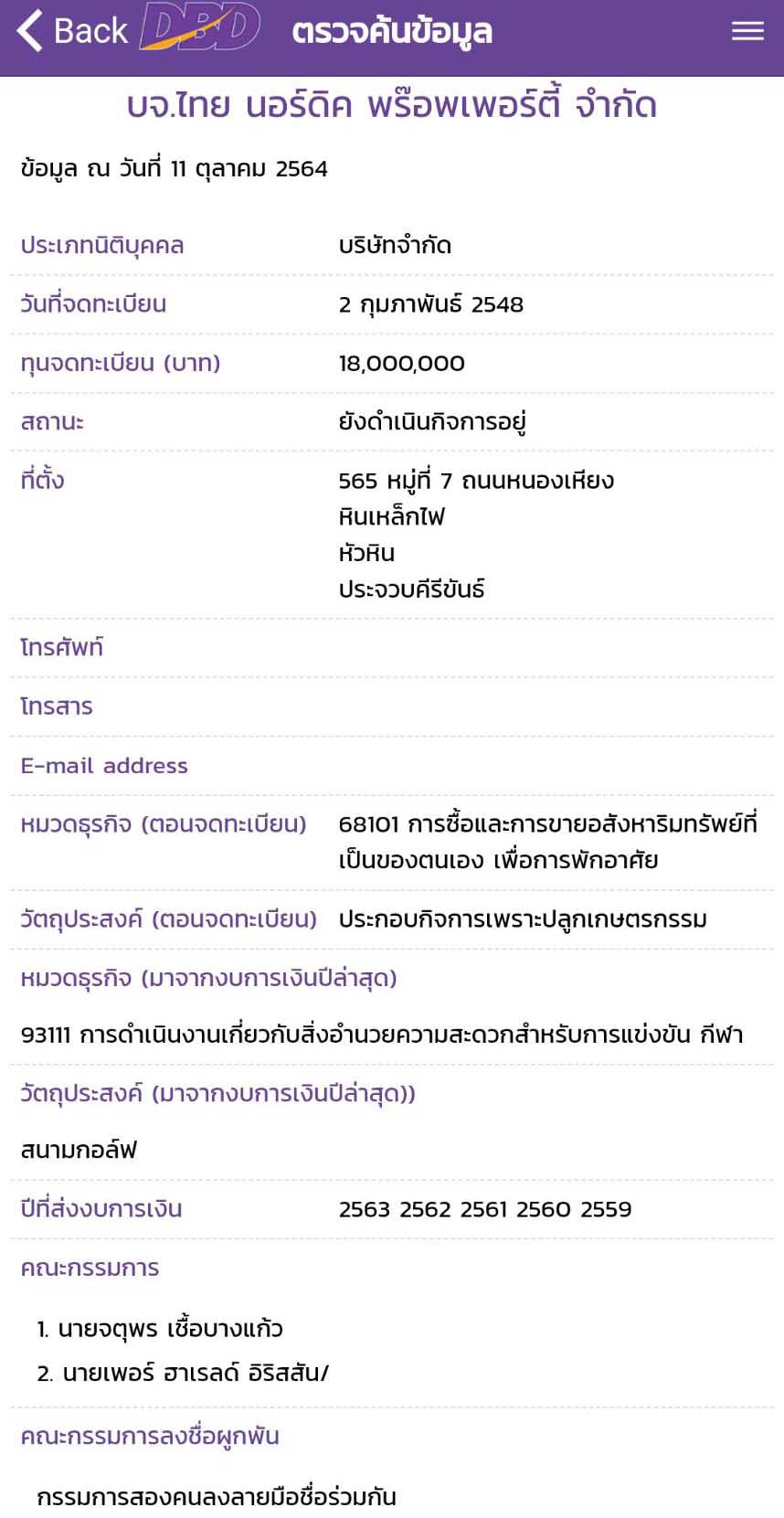Go back using the Back button
The image size is (784, 1518).
point(71,31)
